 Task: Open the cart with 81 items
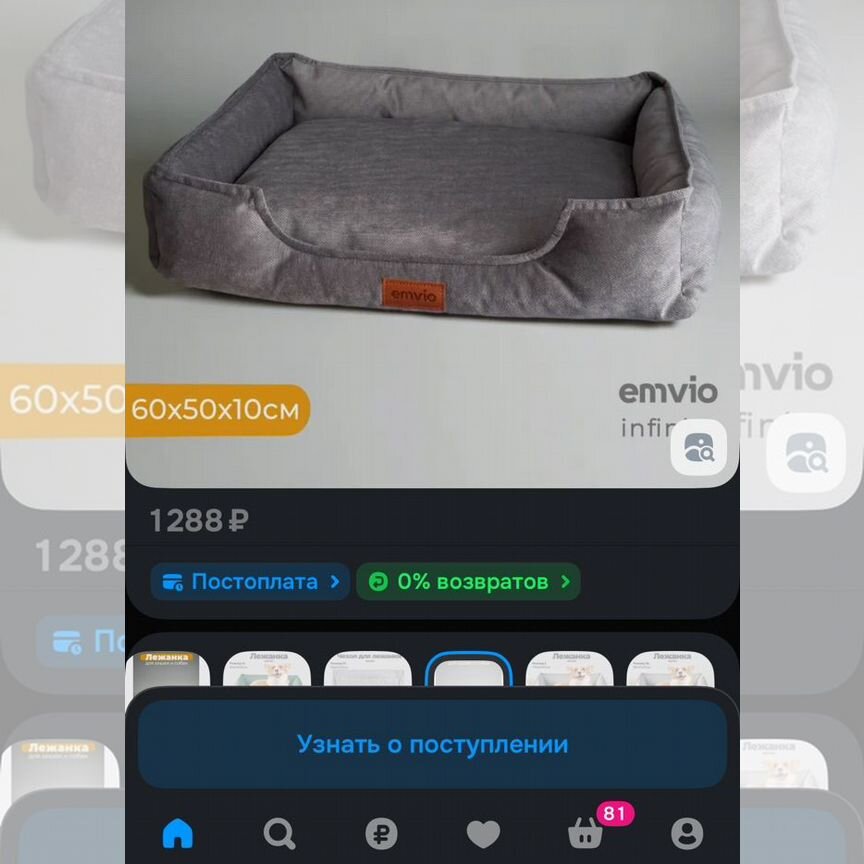coord(587,832)
